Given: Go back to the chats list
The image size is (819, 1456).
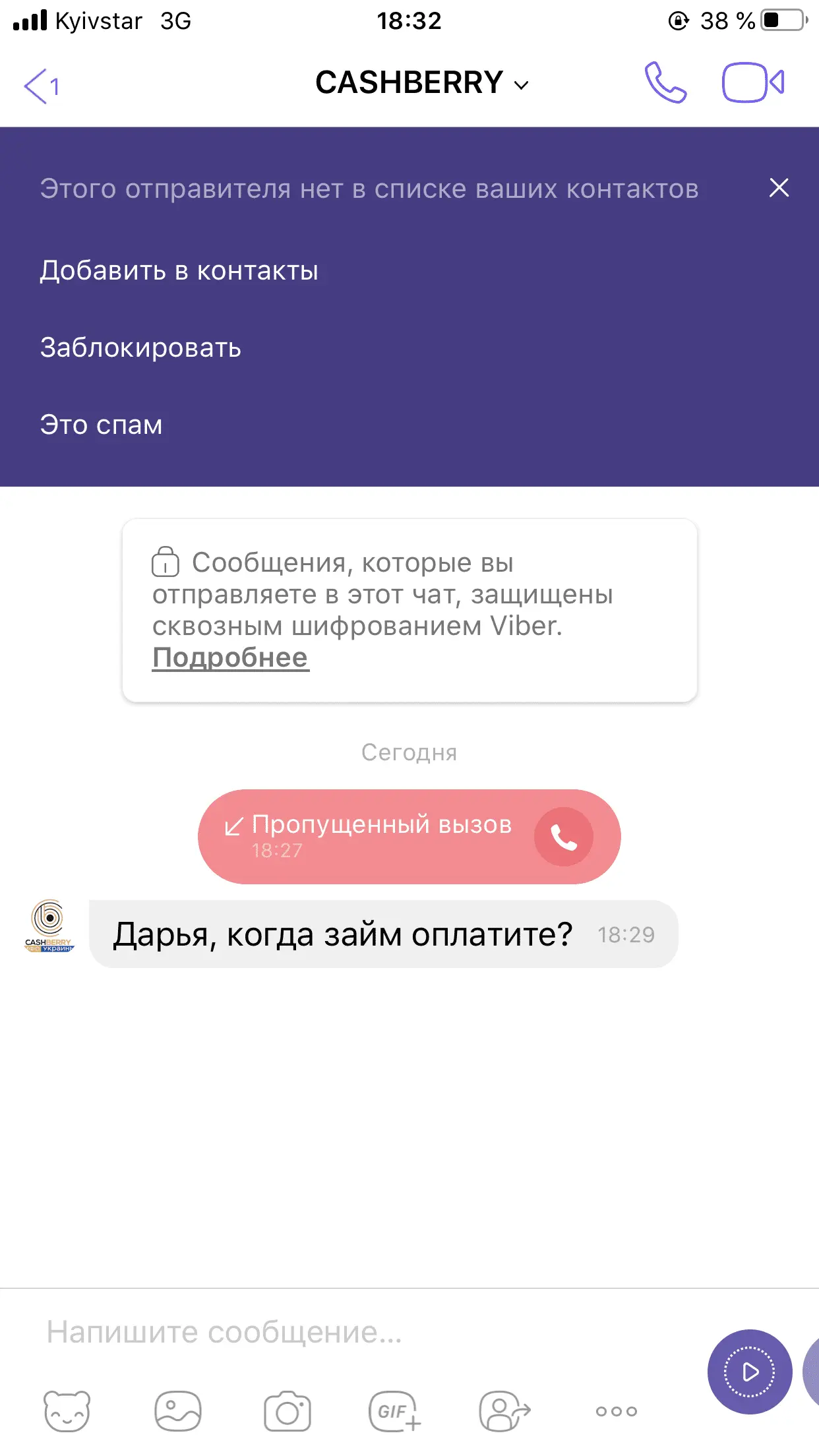Looking at the screenshot, I should pyautogui.click(x=41, y=86).
